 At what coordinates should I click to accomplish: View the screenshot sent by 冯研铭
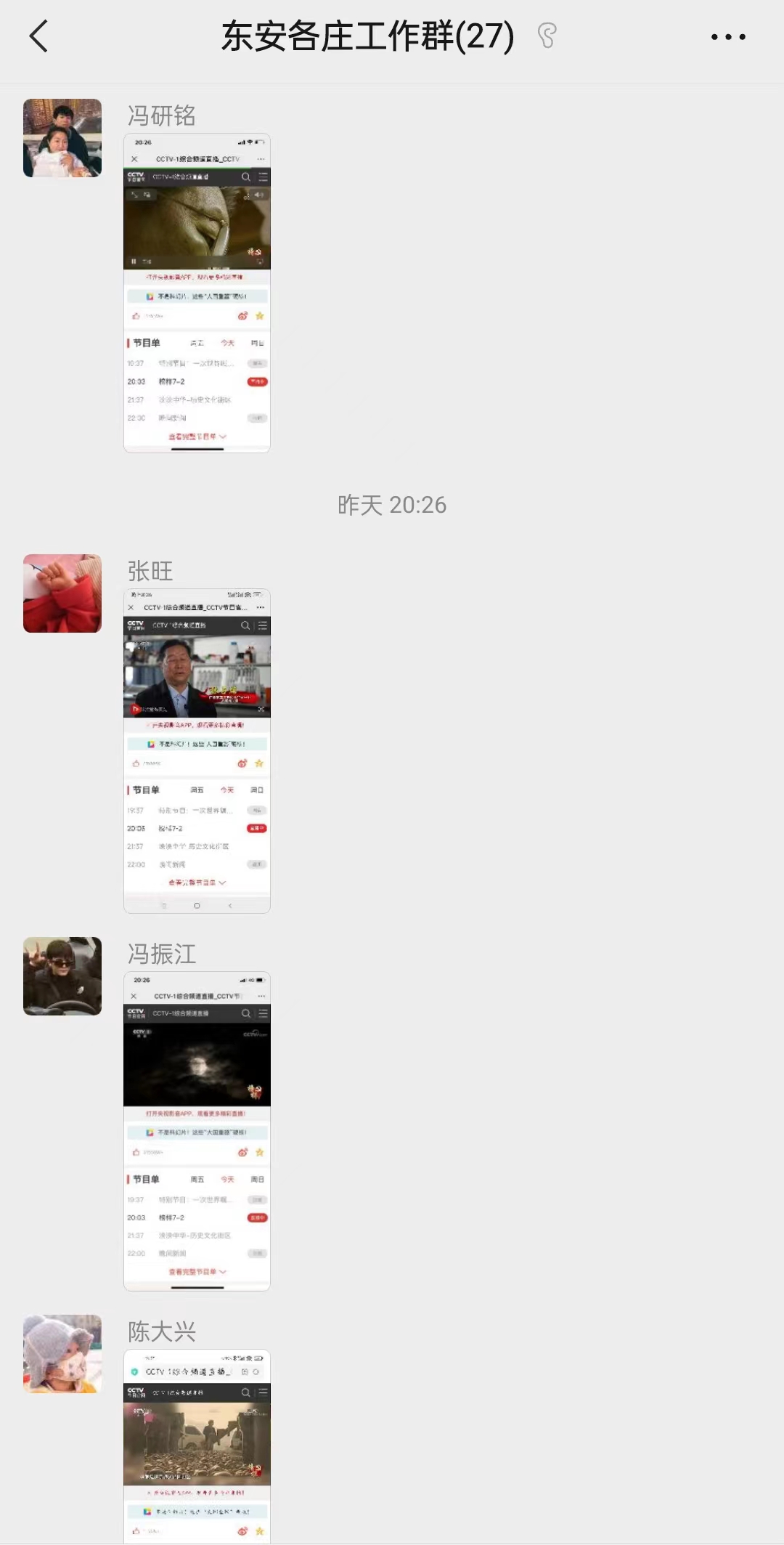tap(197, 293)
